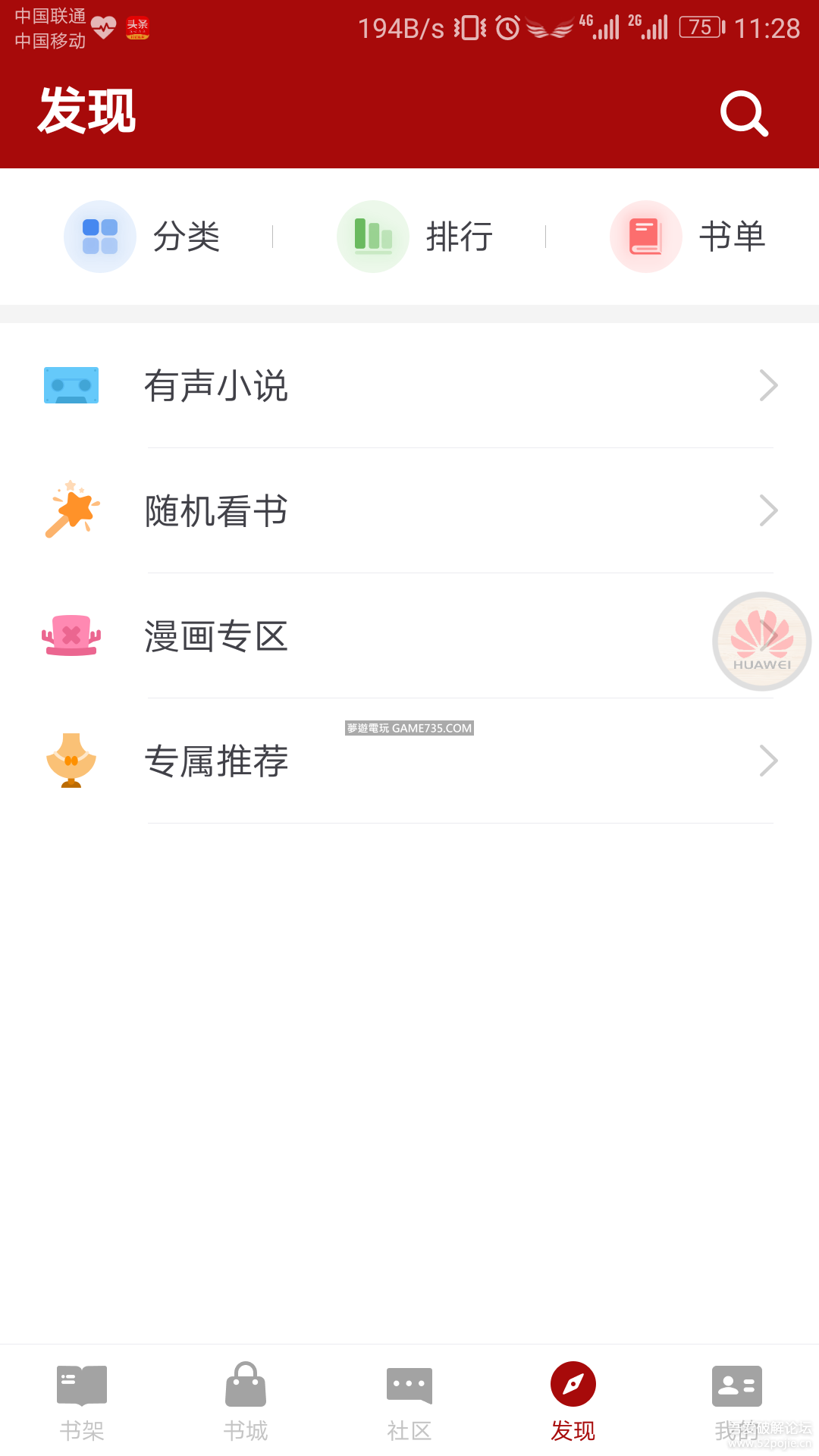Open the search icon in the header

click(x=744, y=114)
